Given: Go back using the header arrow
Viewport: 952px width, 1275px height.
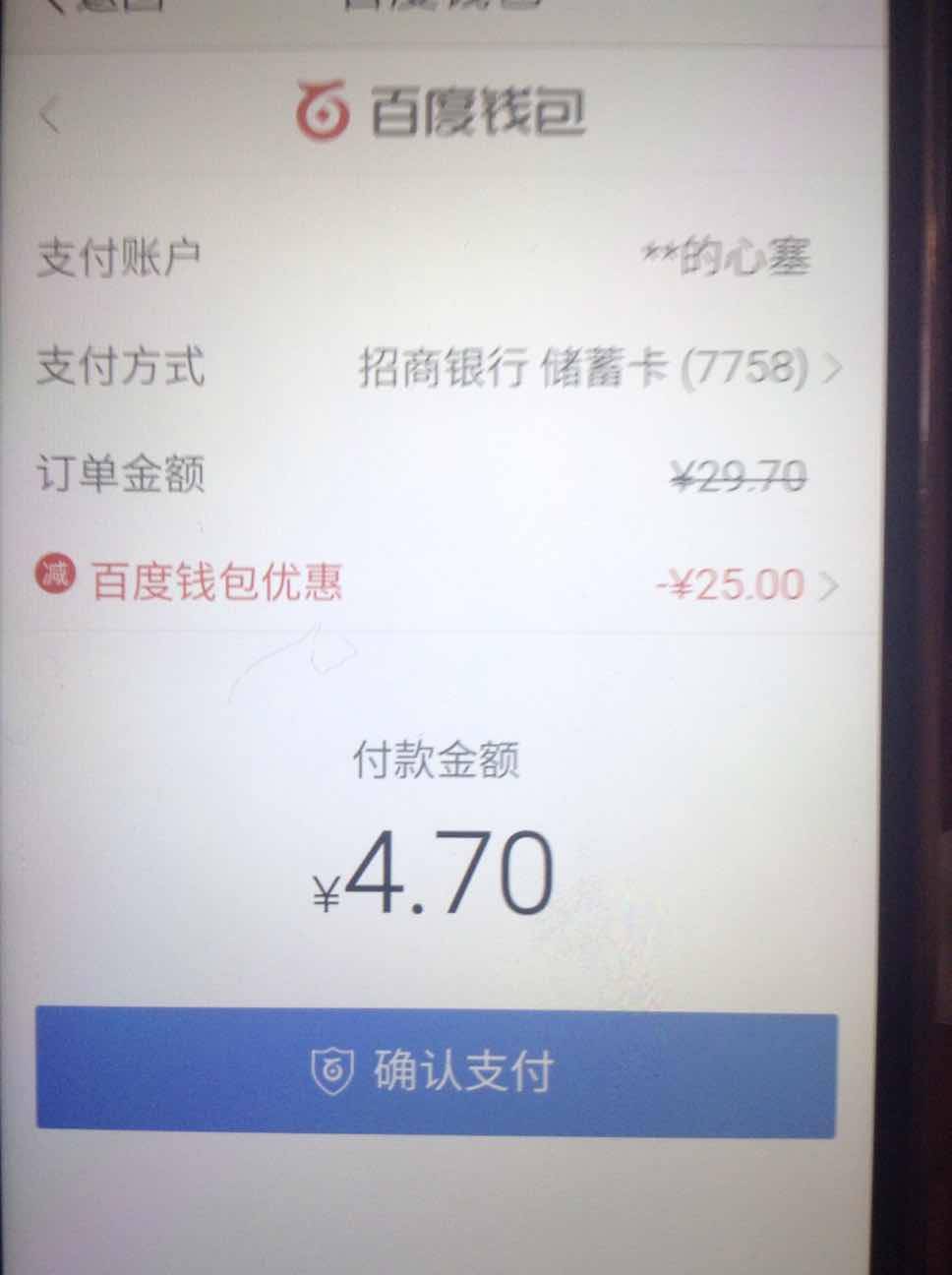Looking at the screenshot, I should point(51,116).
